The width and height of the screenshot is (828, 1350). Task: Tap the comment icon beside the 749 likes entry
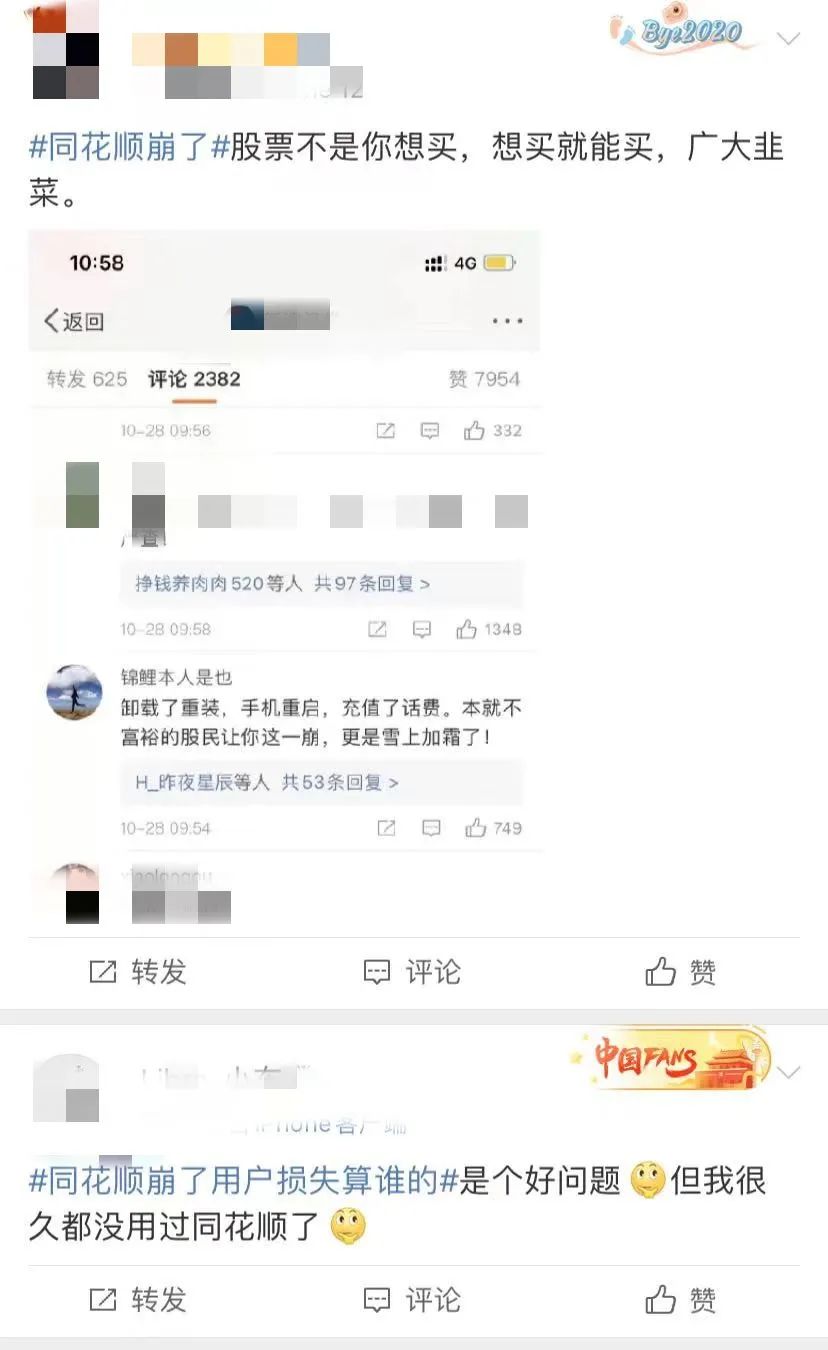[x=430, y=828]
